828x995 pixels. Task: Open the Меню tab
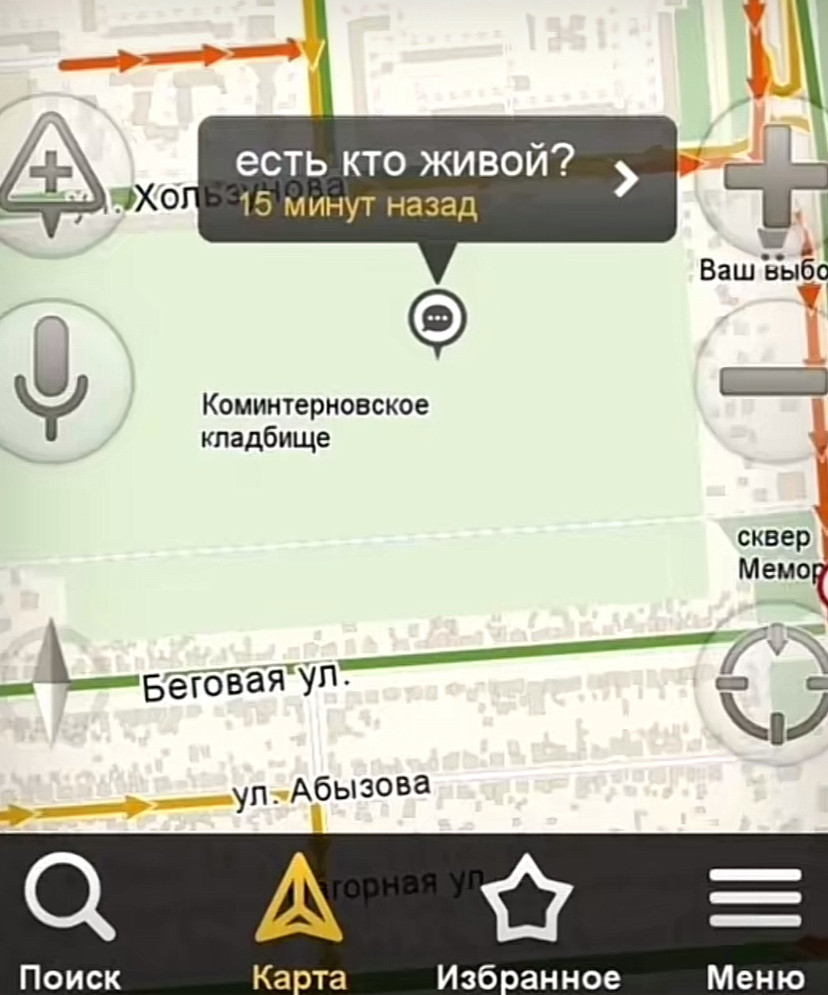(x=755, y=920)
